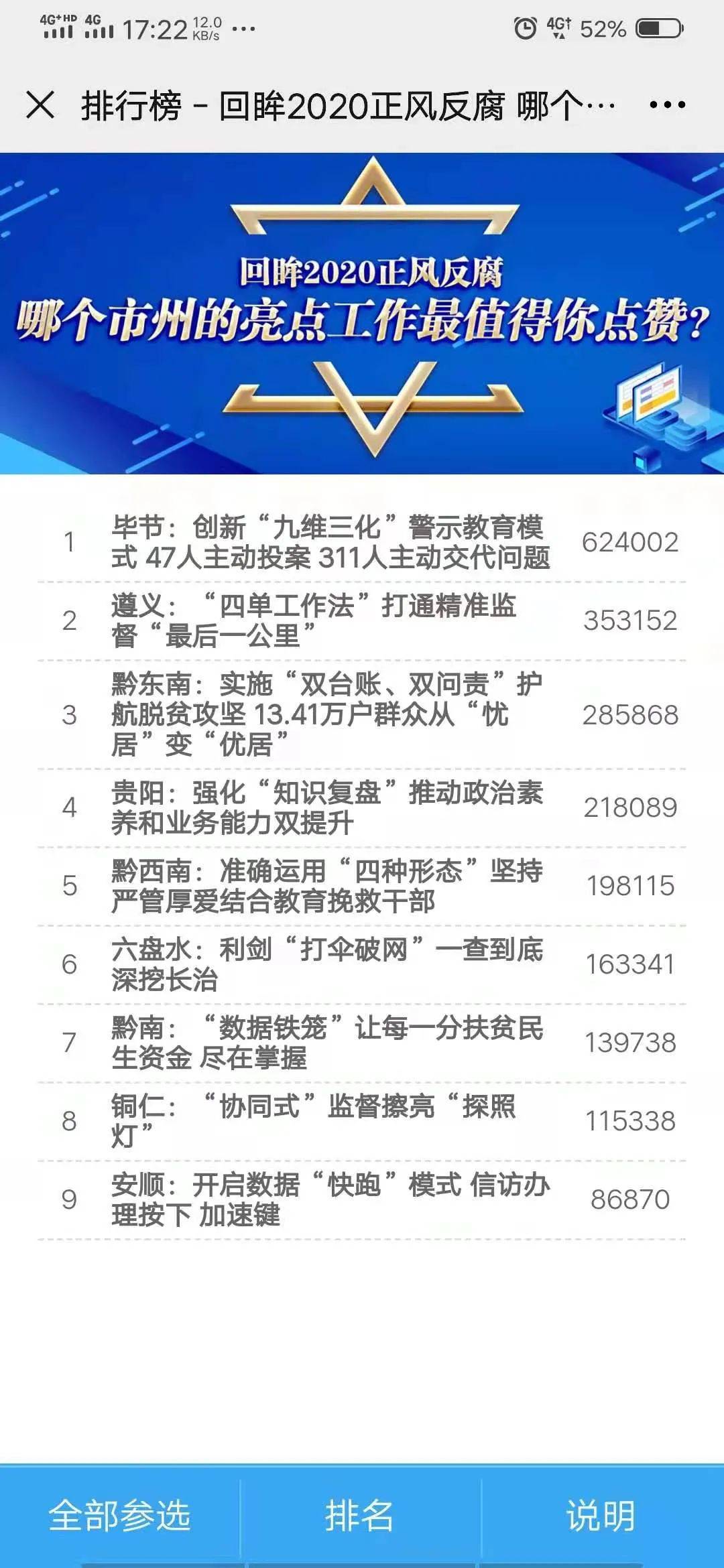The height and width of the screenshot is (1568, 724).
Task: Open the 六盘水 打伞破网 entry
Action: 327,964
